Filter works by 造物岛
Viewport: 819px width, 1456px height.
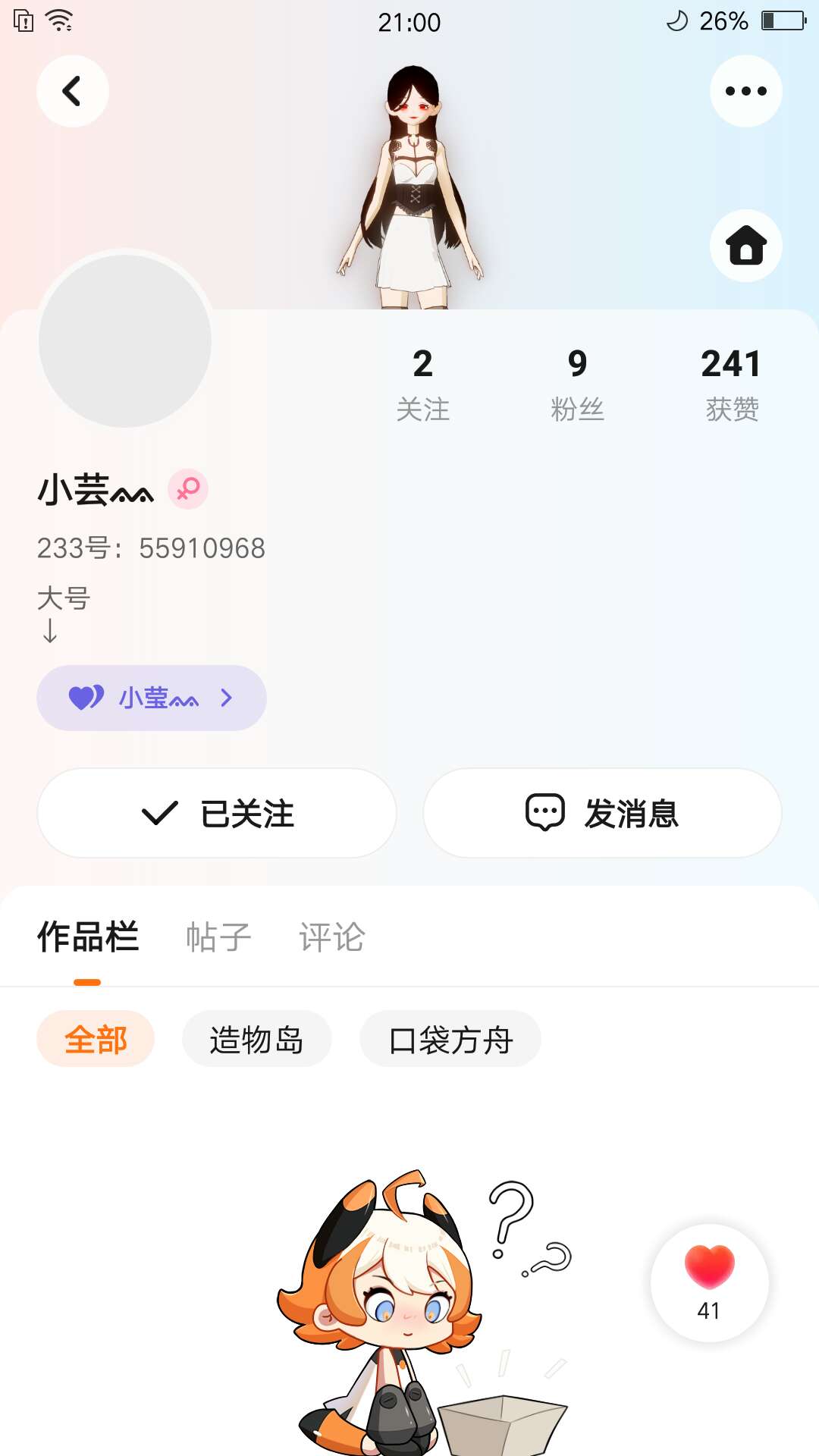256,1039
